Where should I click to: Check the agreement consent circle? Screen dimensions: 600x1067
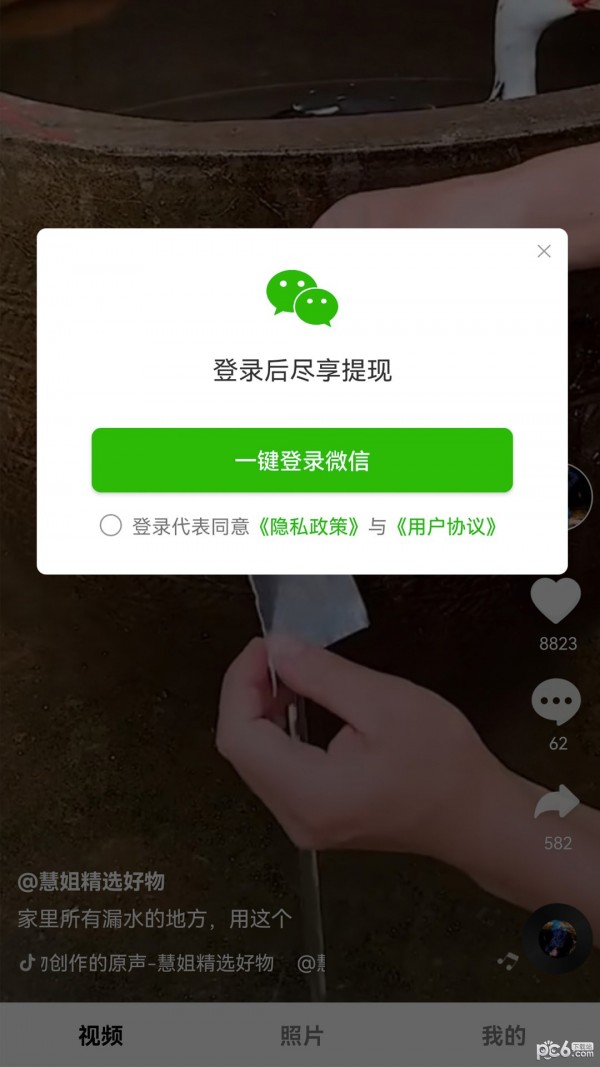[x=111, y=526]
